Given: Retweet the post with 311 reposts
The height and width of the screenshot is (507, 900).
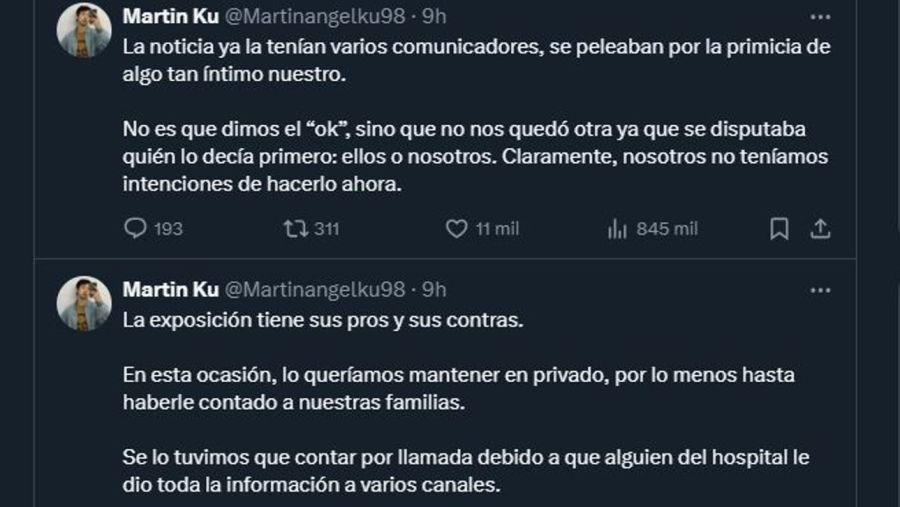Looking at the screenshot, I should tap(295, 229).
